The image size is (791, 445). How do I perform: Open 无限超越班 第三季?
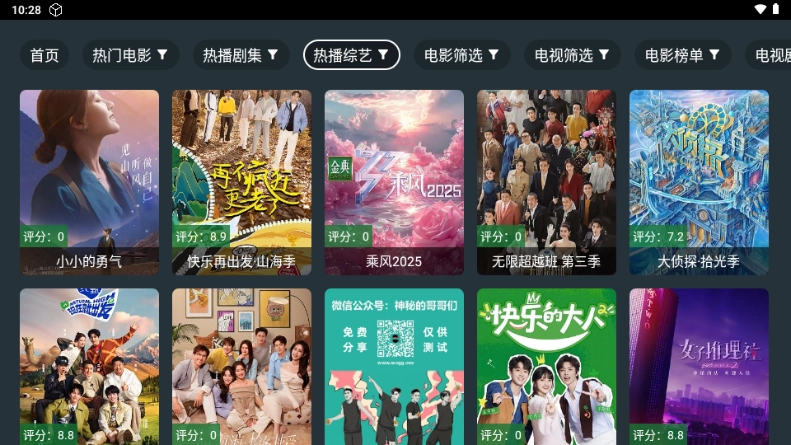[546, 182]
